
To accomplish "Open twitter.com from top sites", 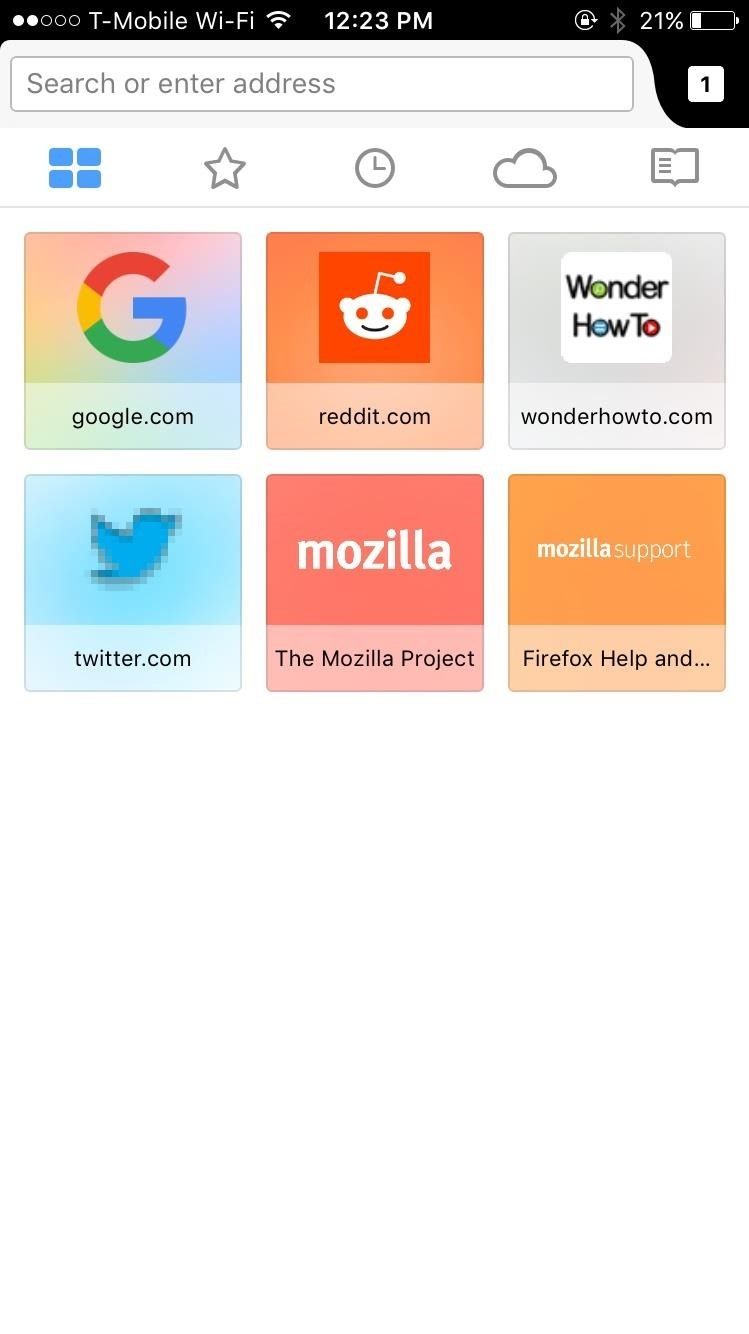I will pos(132,583).
